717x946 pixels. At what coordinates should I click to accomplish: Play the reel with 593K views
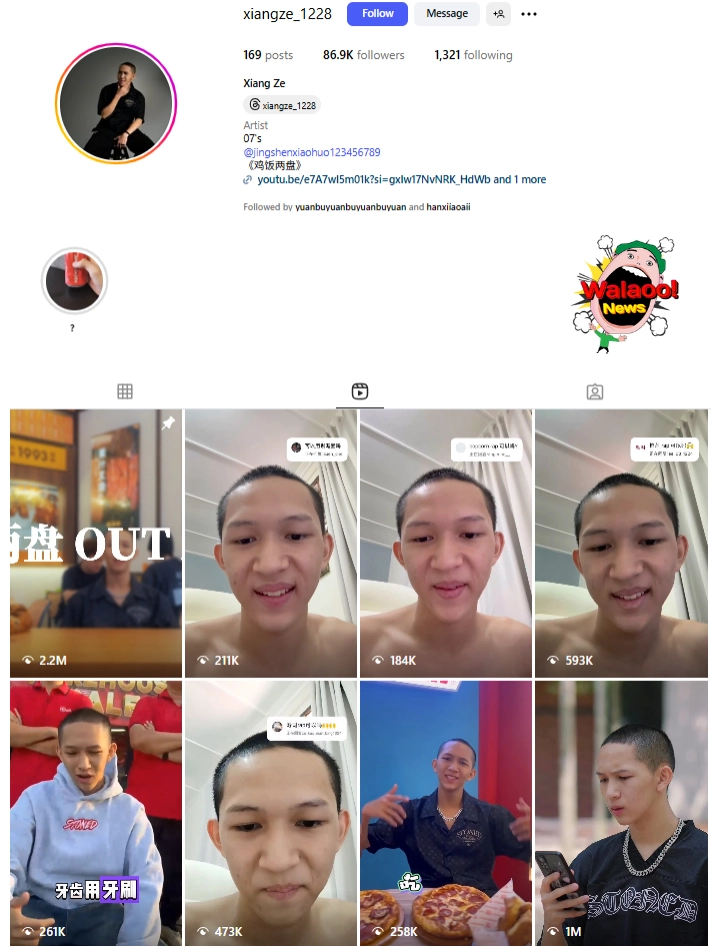[x=622, y=543]
